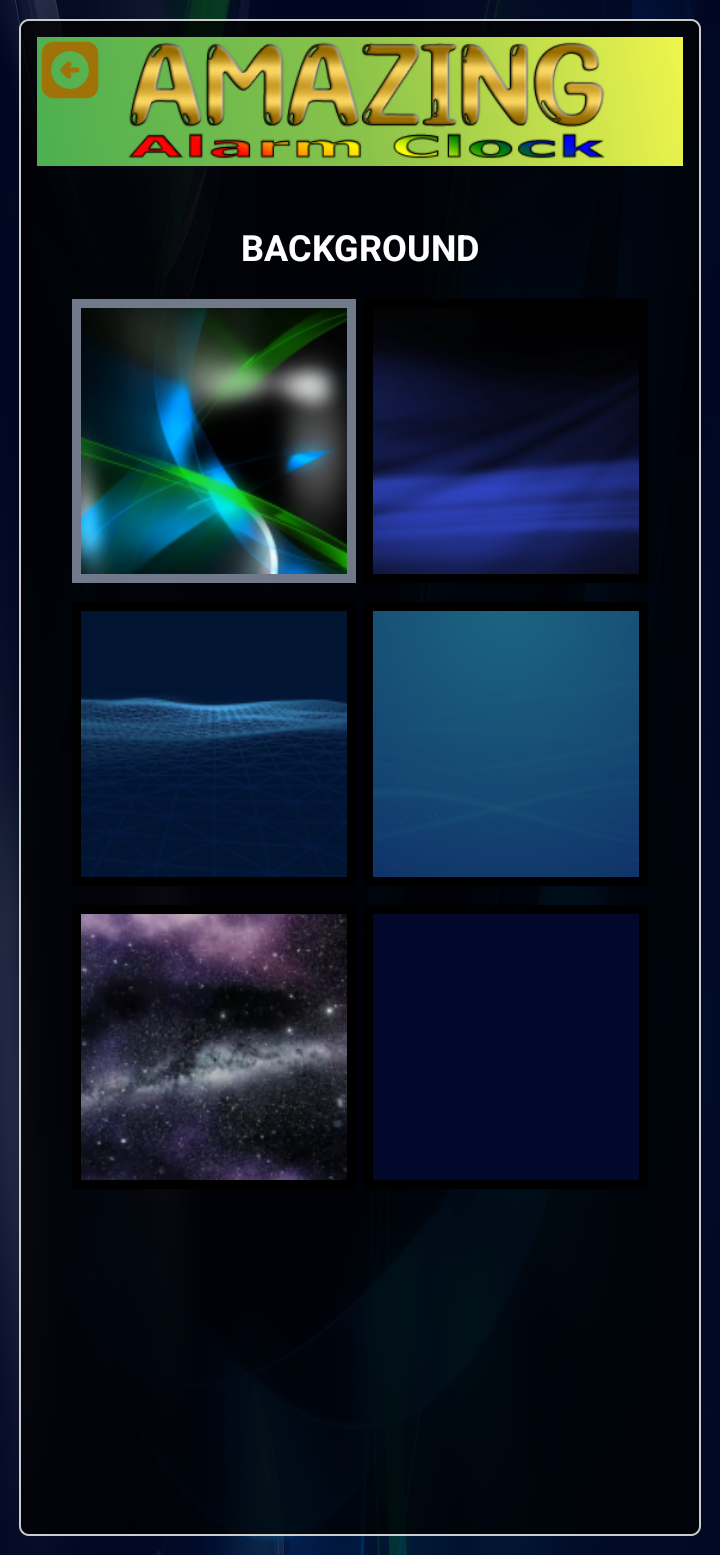Go back using the orange arrow button
This screenshot has width=720, height=1555.
click(70, 70)
